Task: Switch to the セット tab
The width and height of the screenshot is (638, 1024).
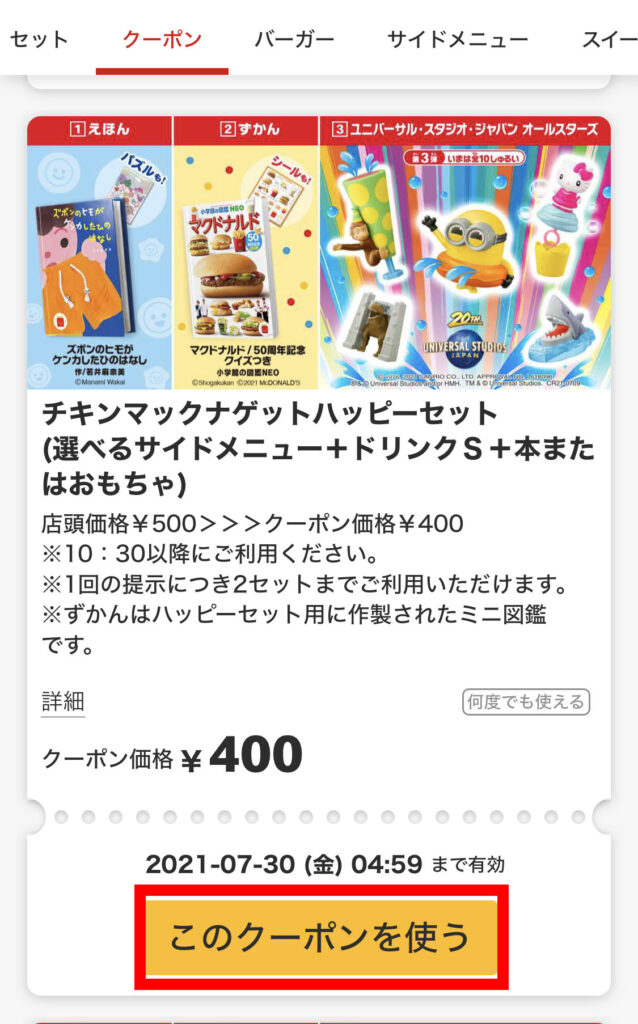Action: click(x=38, y=40)
